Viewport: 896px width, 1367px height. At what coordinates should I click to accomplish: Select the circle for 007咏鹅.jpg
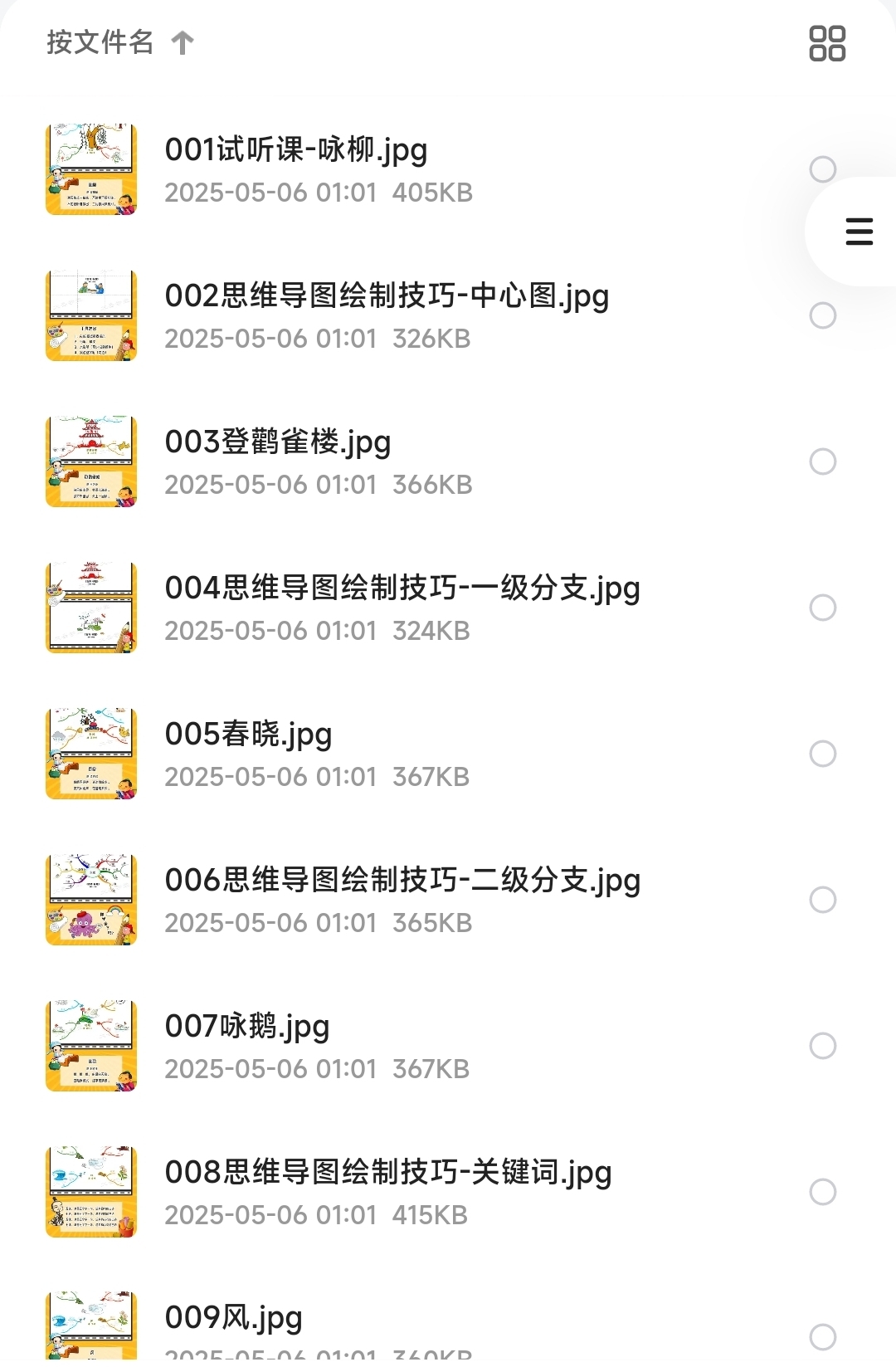point(822,1046)
